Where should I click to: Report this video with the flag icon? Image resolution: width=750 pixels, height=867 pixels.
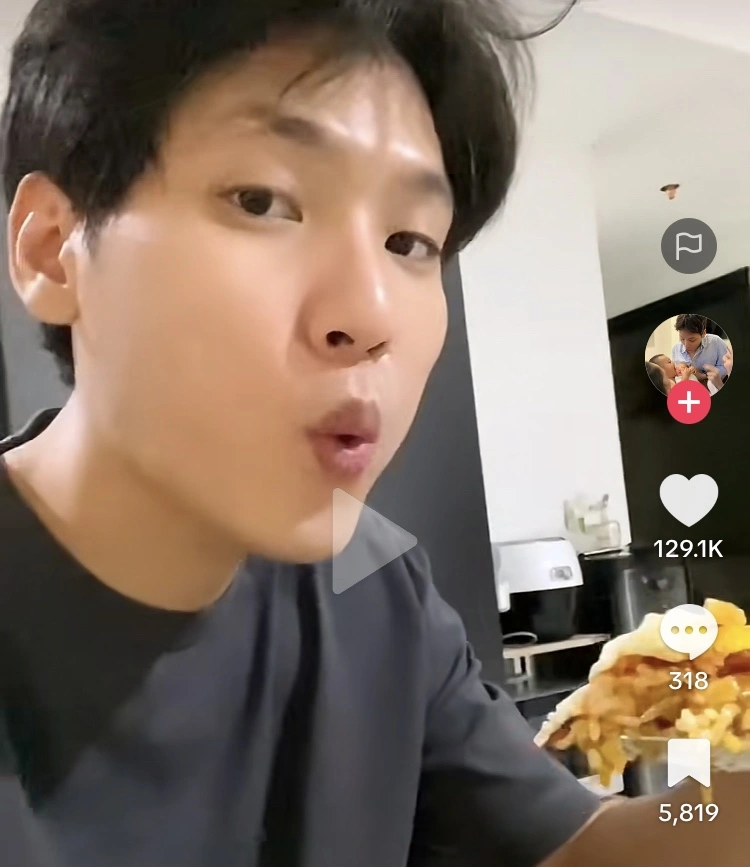(689, 246)
